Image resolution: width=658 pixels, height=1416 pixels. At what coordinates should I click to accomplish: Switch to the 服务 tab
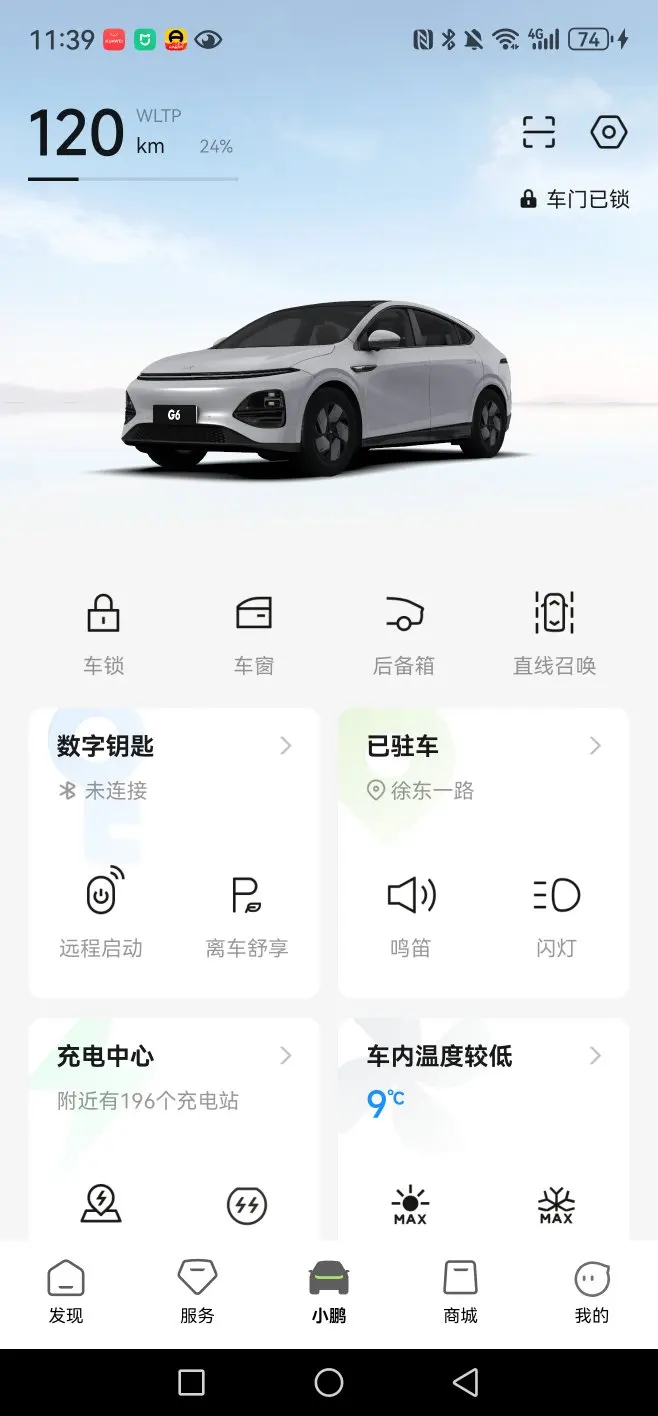coord(197,1292)
